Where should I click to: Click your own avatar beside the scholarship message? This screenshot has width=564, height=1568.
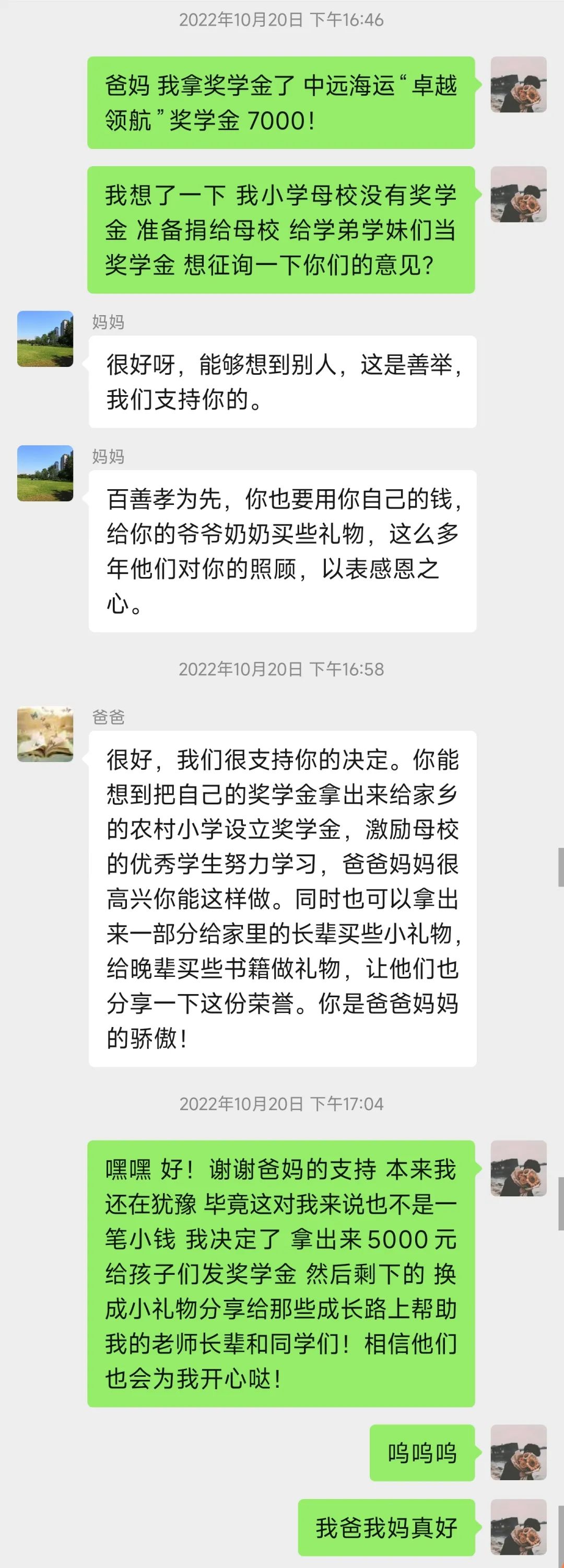tap(518, 85)
